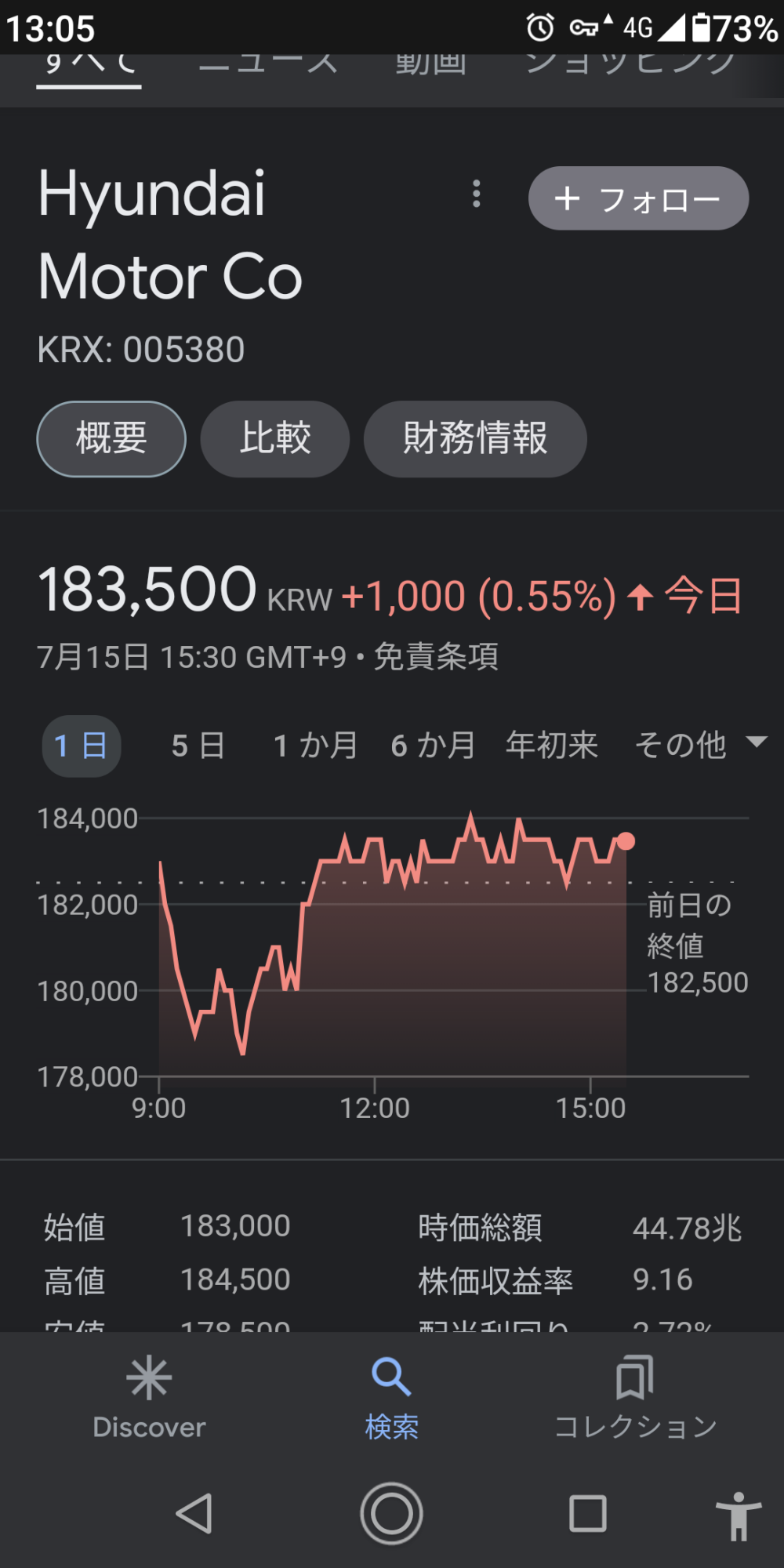Open the 検索 search tab
This screenshot has width=784, height=1568.
tap(392, 1399)
